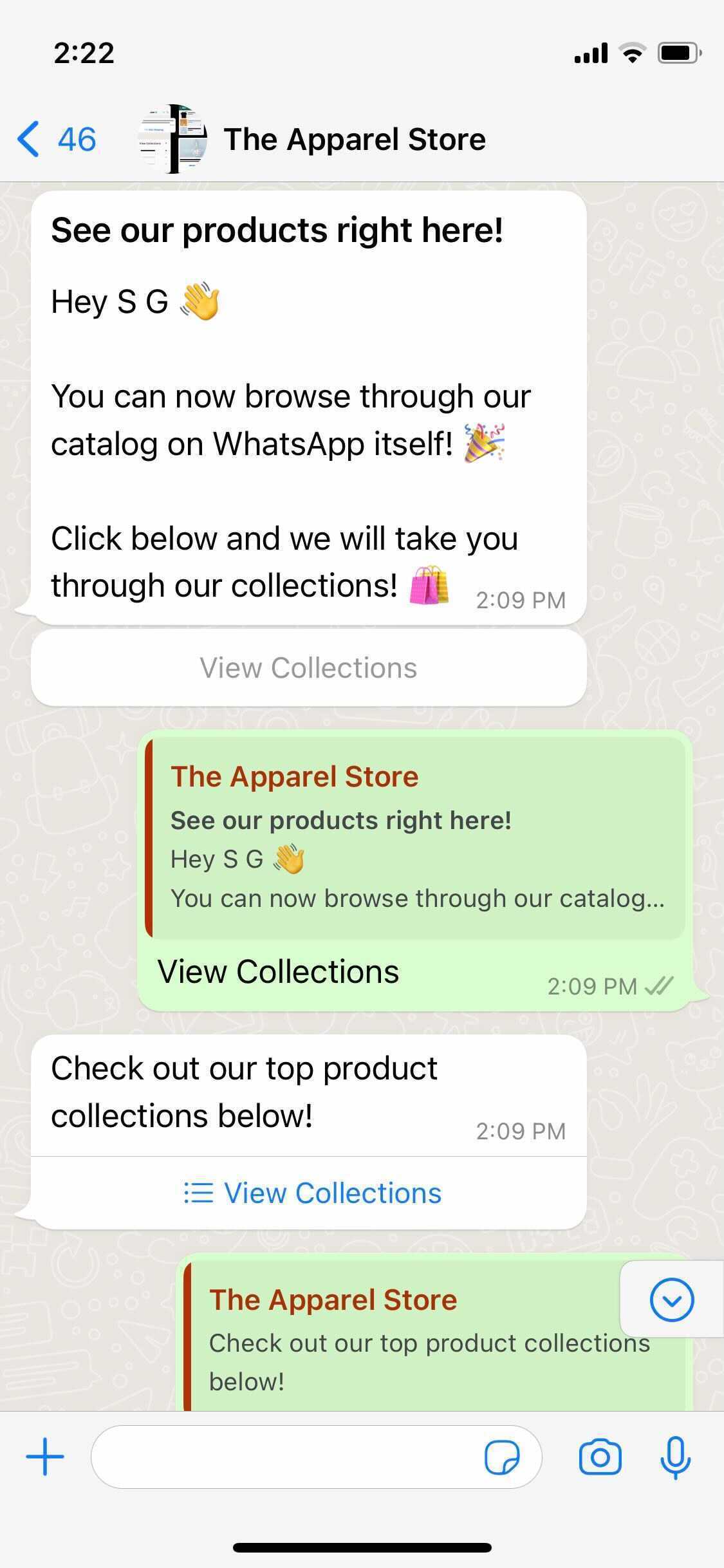Open the attachment plus menu
The width and height of the screenshot is (724, 1568).
45,1457
